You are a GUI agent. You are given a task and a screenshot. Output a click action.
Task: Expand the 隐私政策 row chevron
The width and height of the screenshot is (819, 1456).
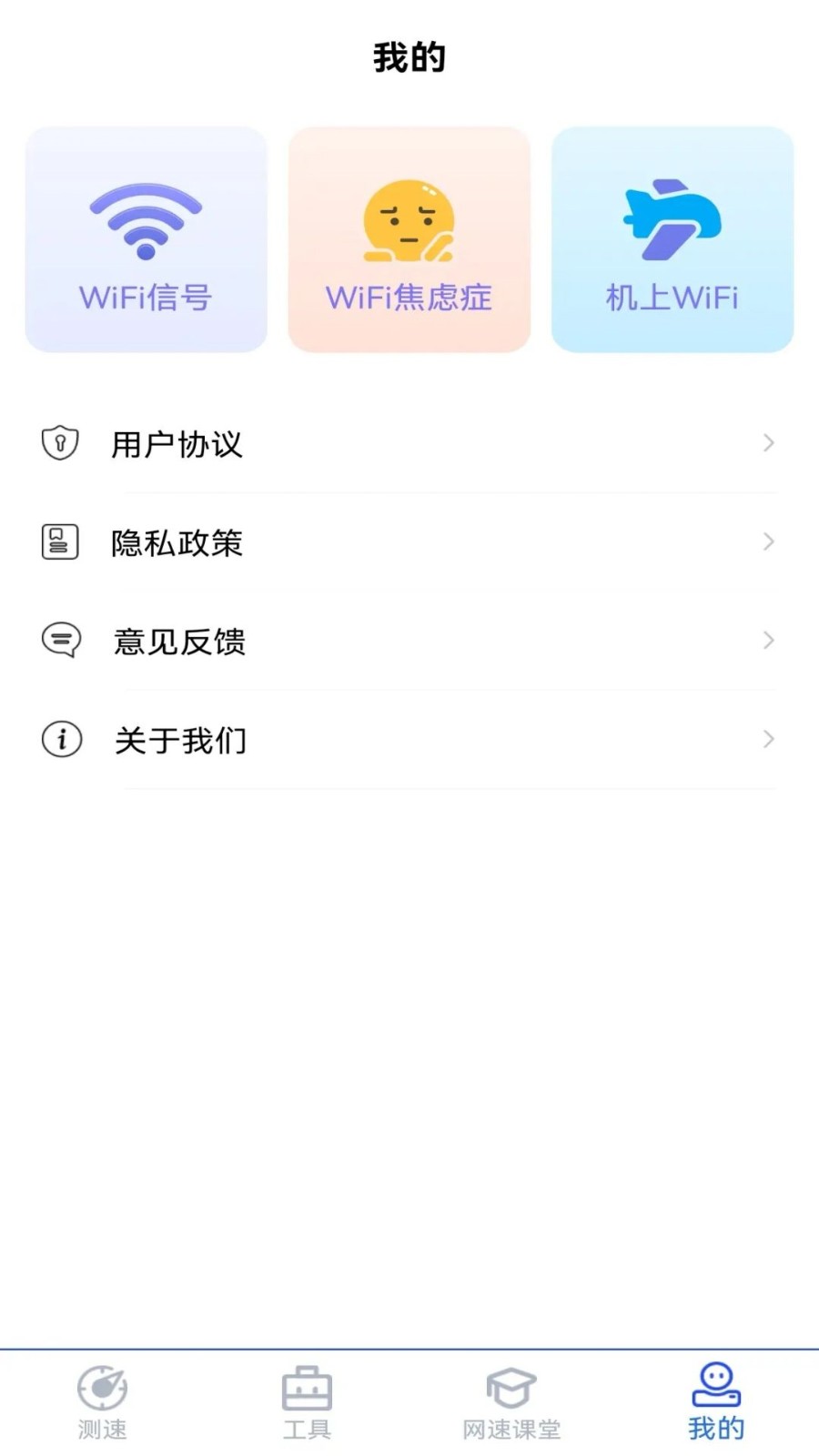point(767,542)
